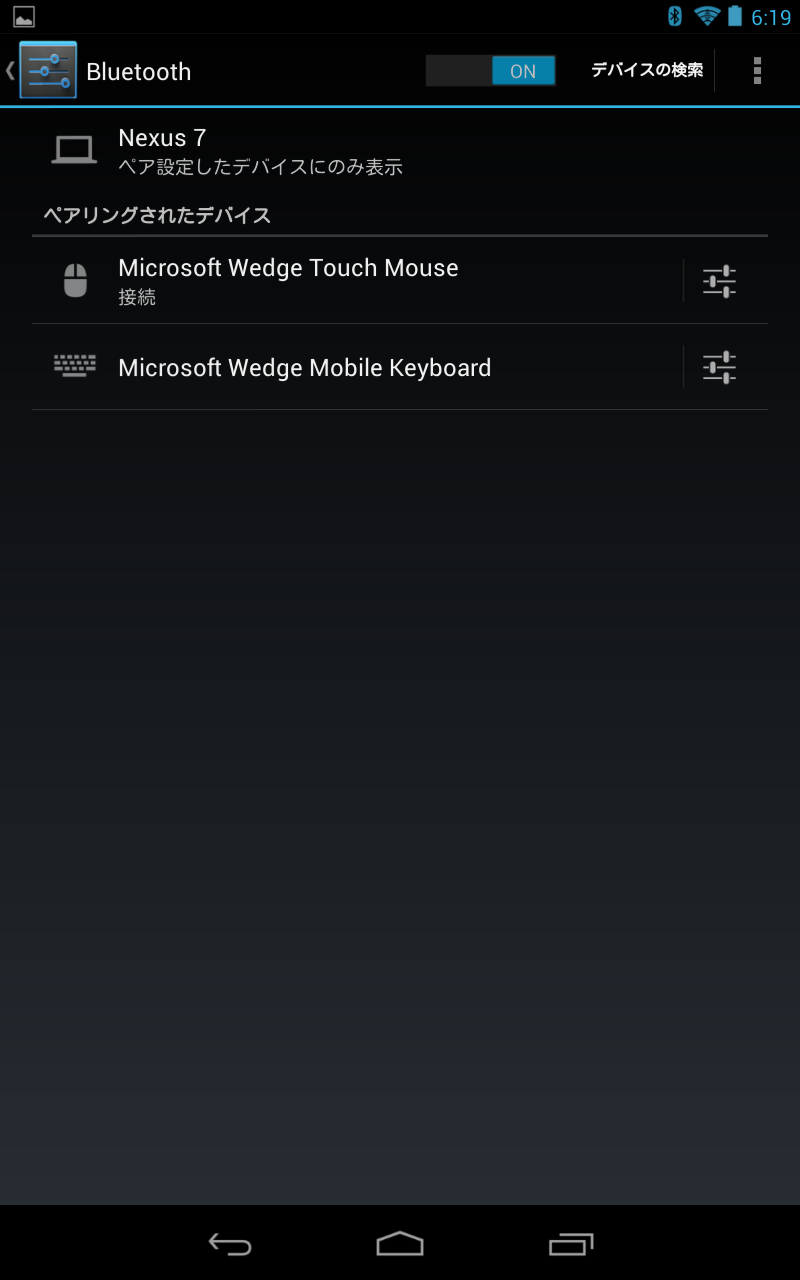Open settings for Wedge Touch Mouse
The image size is (800, 1280).
point(719,281)
